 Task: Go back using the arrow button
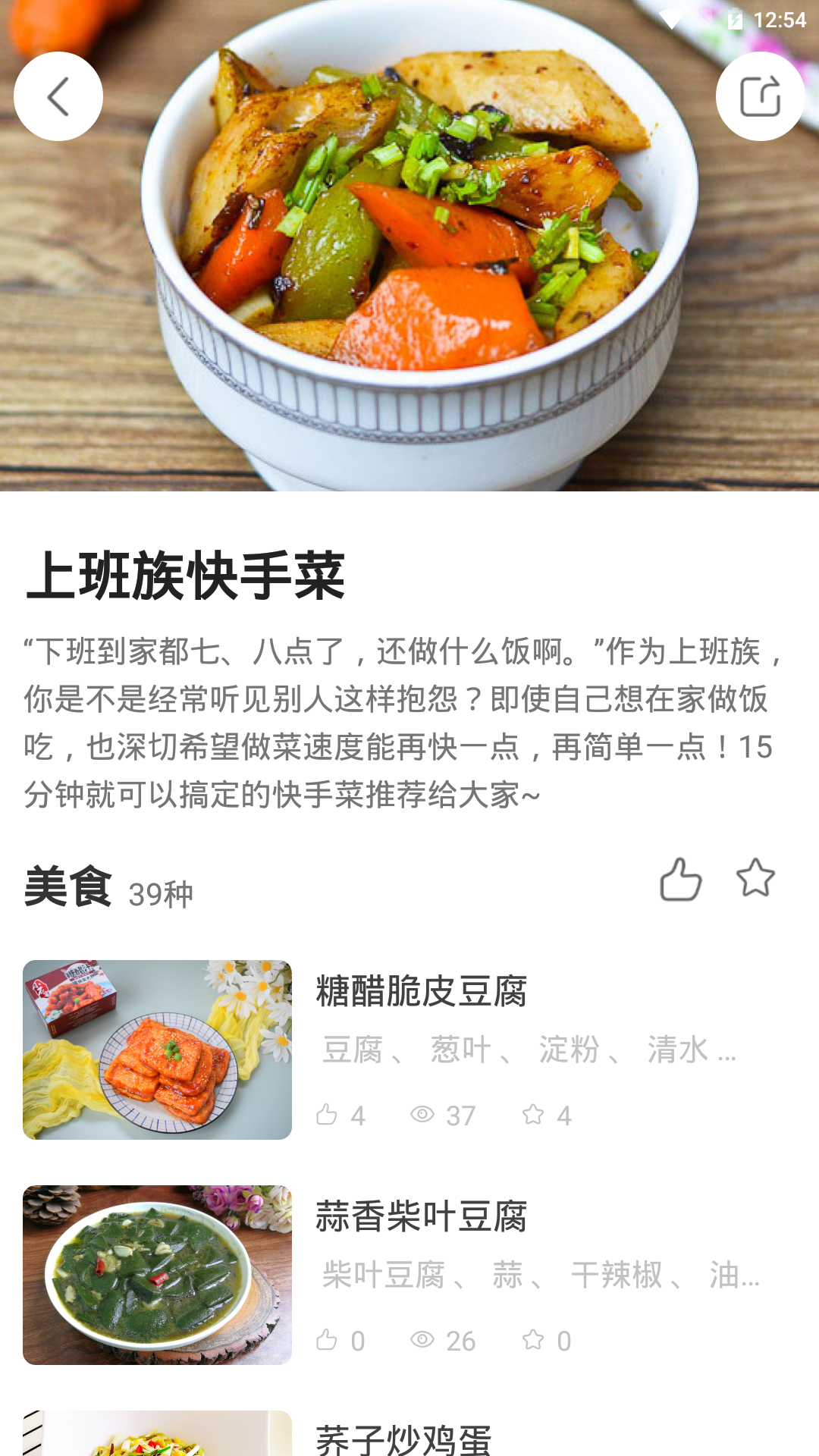(58, 96)
